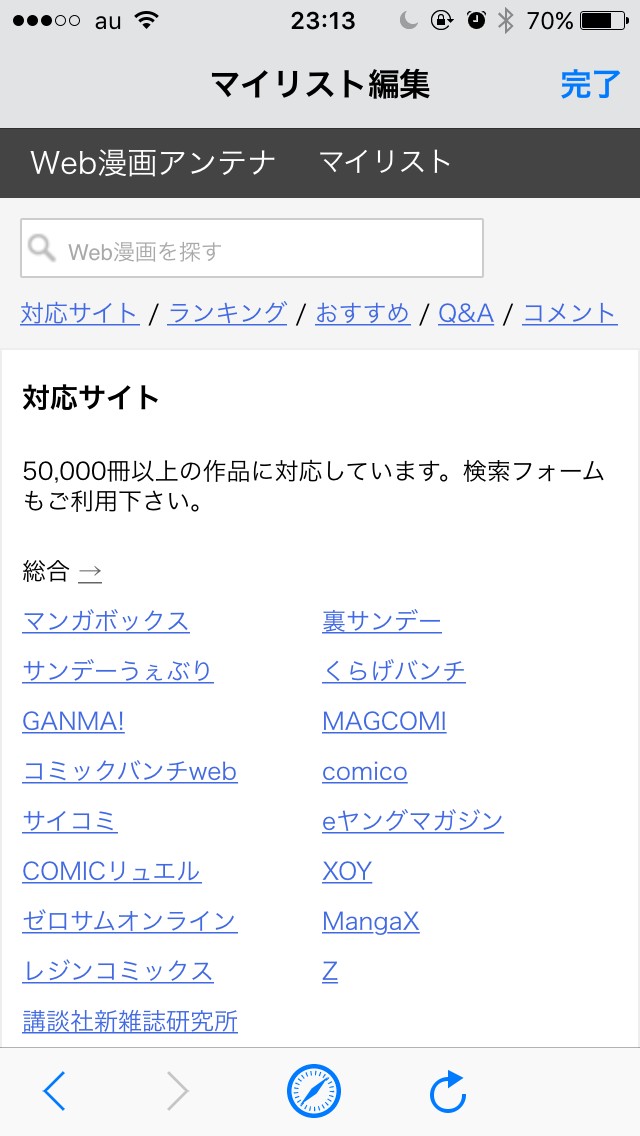
Task: Select レジンコミックス link
Action: (118, 971)
